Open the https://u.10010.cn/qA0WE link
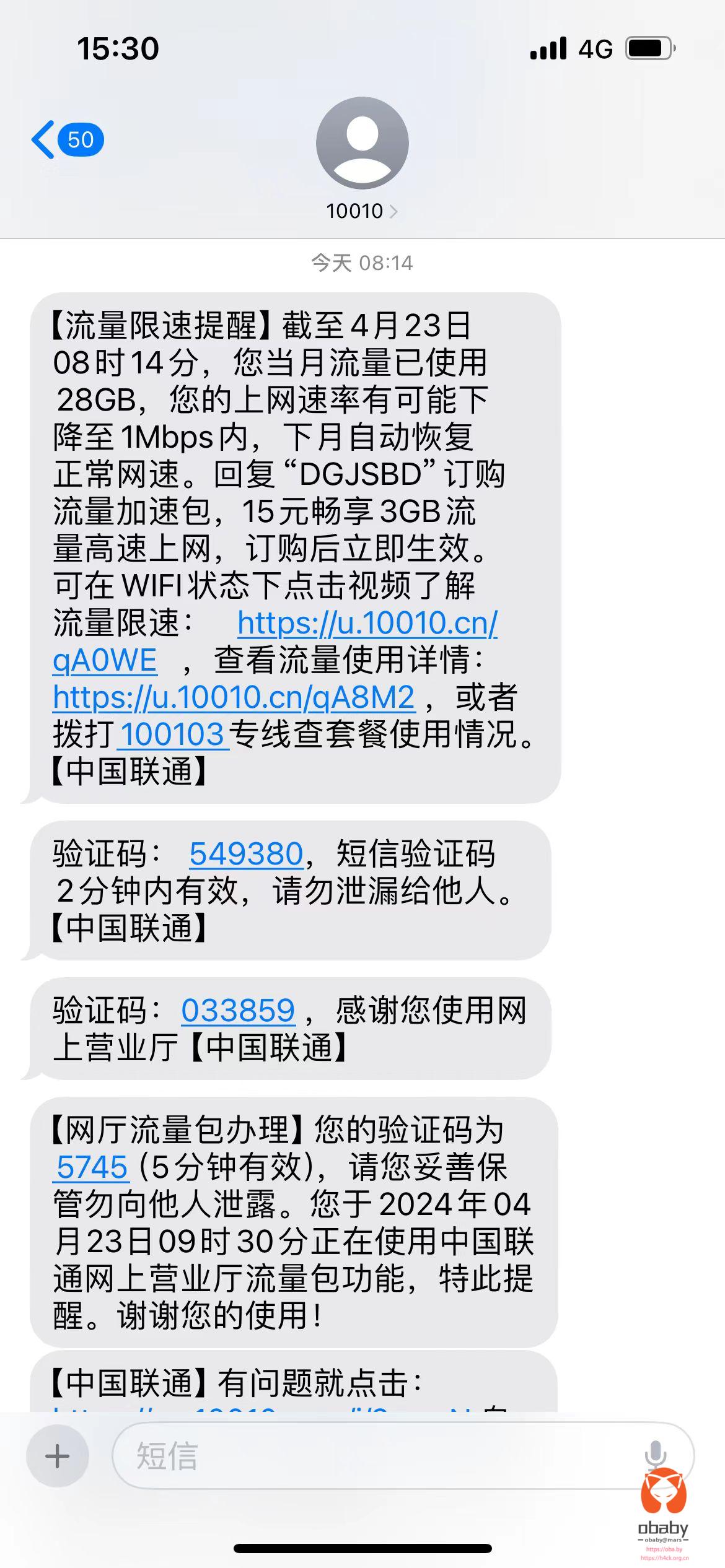The height and width of the screenshot is (1568, 725). point(367,624)
